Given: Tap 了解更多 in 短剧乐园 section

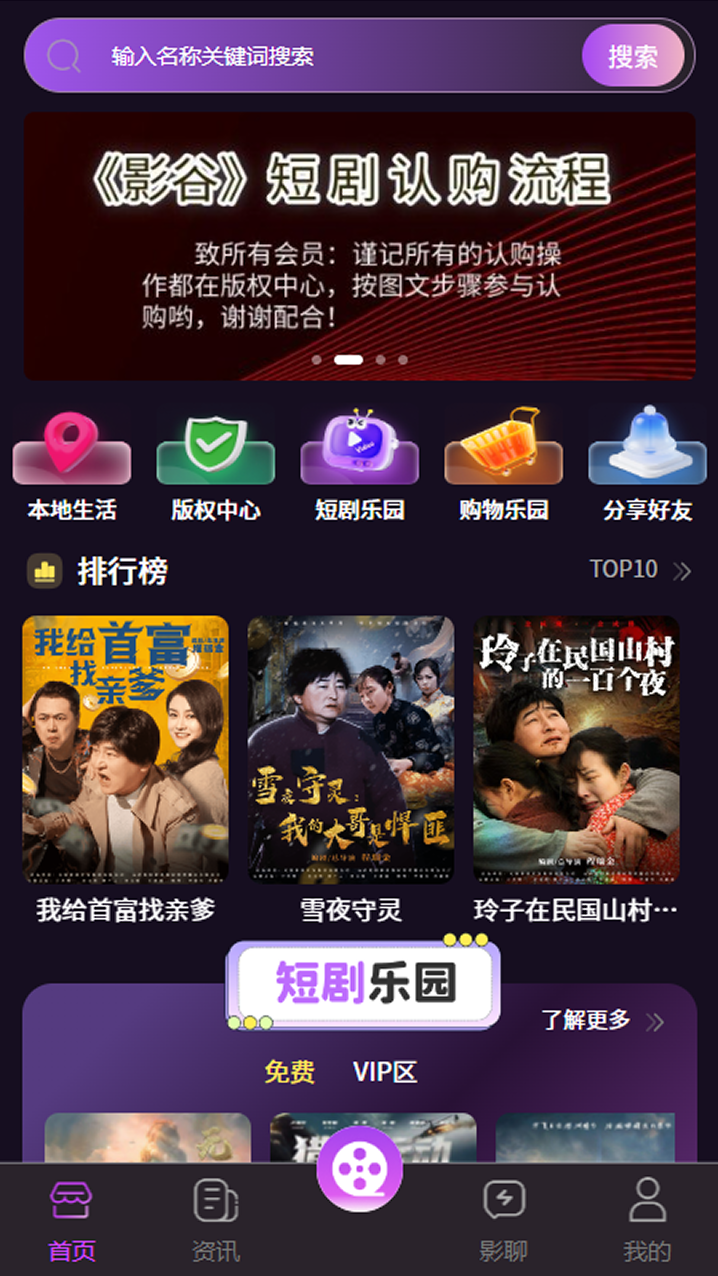Looking at the screenshot, I should click(x=602, y=1021).
